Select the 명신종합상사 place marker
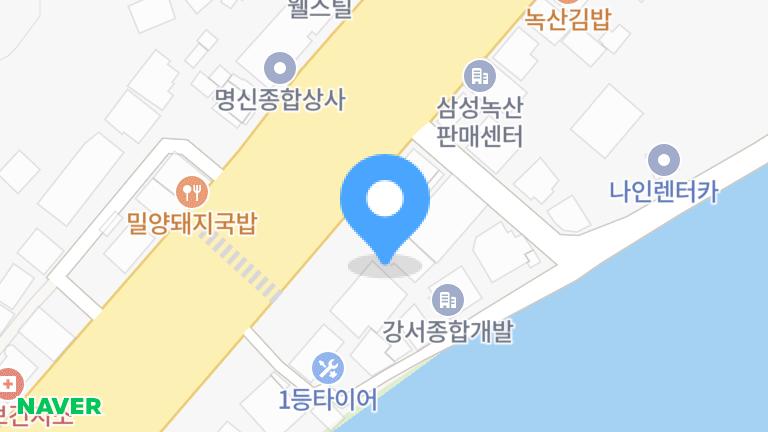Screen dimensions: 768x432 click(x=280, y=69)
